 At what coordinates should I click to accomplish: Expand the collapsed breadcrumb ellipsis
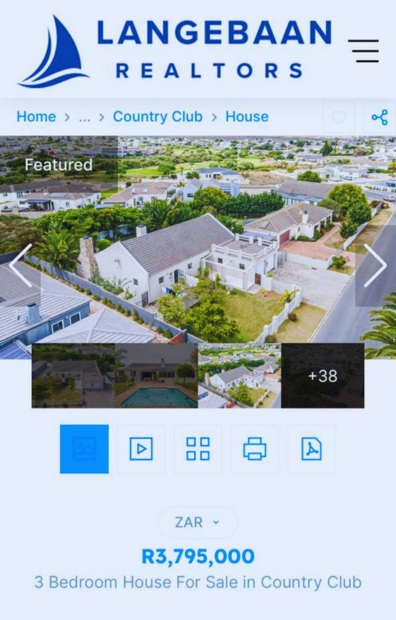(x=84, y=117)
